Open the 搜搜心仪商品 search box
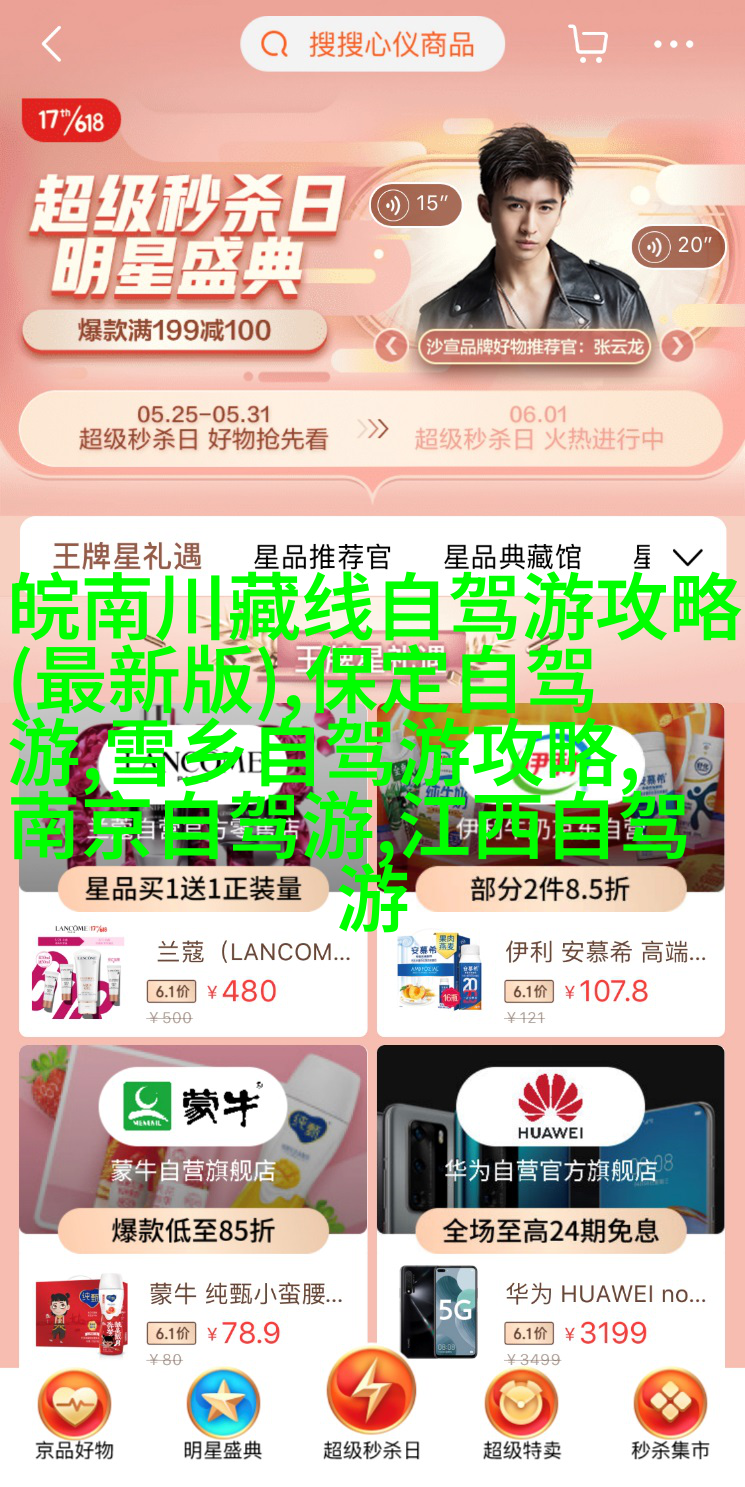 (372, 45)
